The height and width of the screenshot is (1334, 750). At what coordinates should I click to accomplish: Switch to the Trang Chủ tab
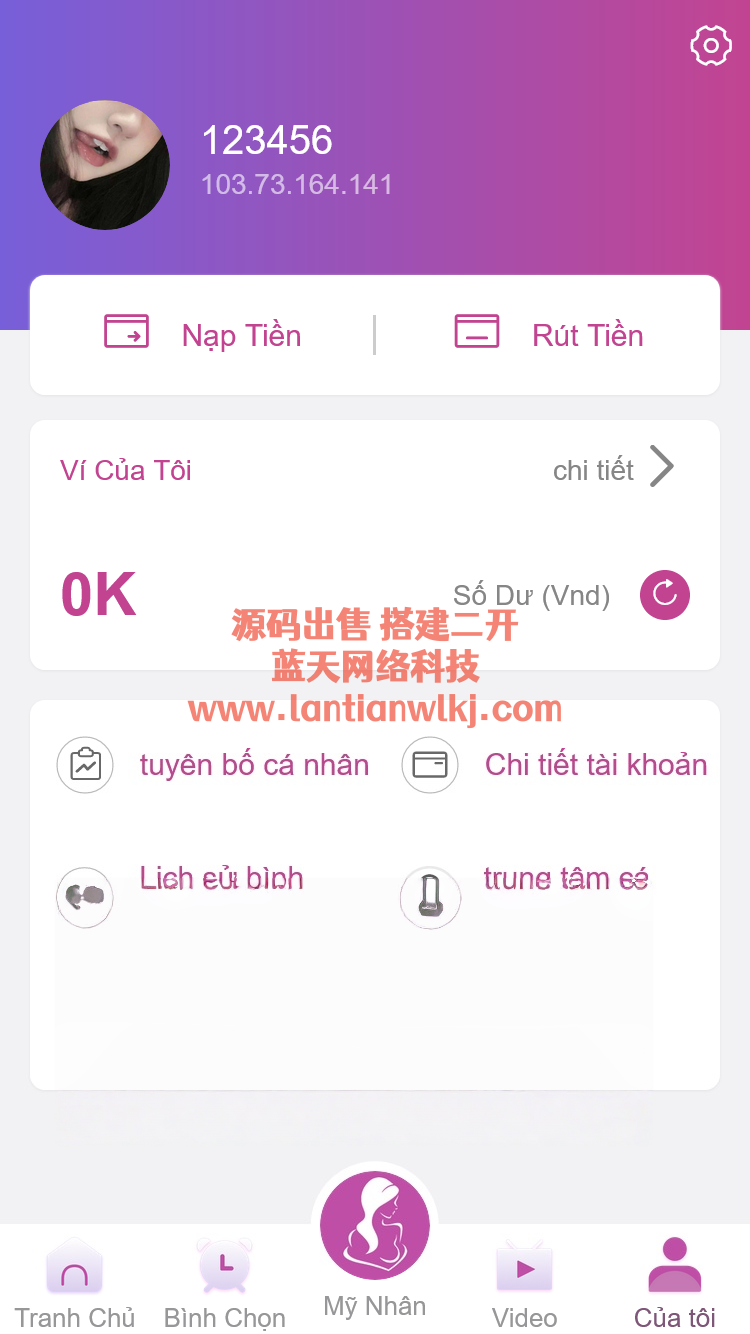pos(75,1285)
